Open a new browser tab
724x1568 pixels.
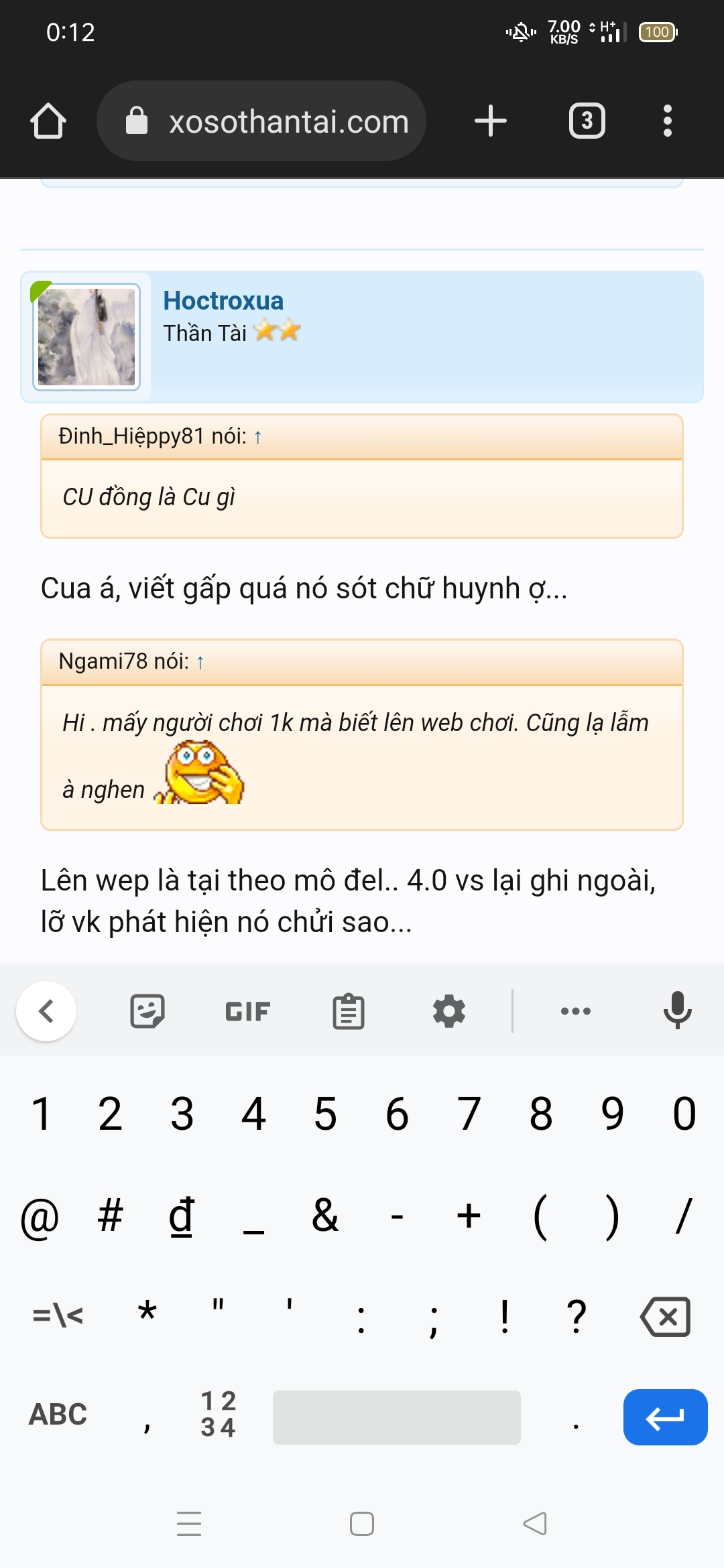click(491, 121)
